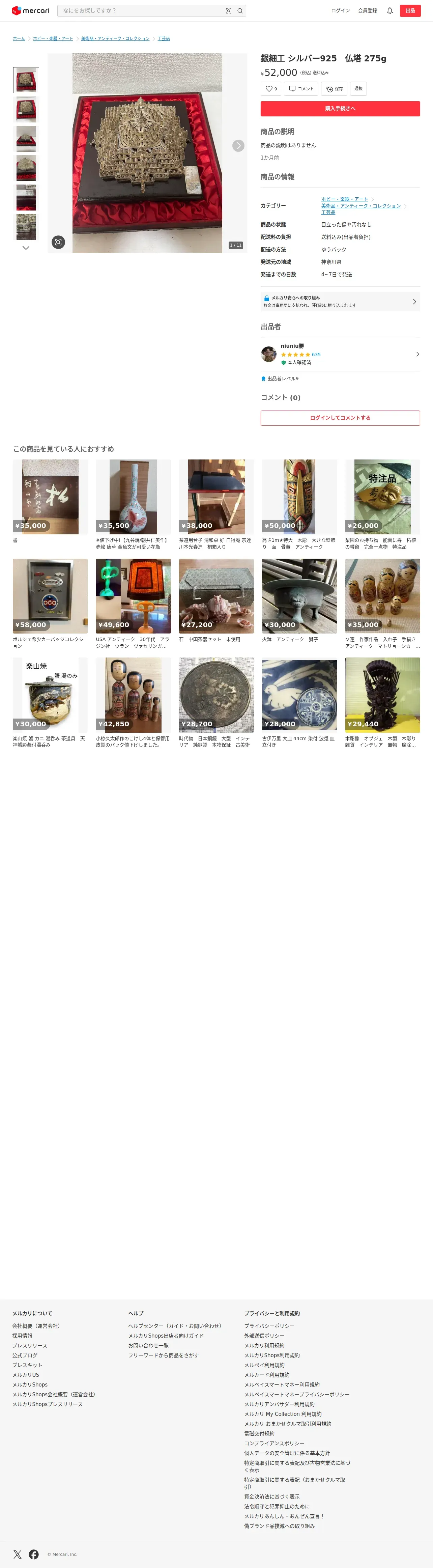
Task: Show next product photo arrow
Action: coord(238,145)
